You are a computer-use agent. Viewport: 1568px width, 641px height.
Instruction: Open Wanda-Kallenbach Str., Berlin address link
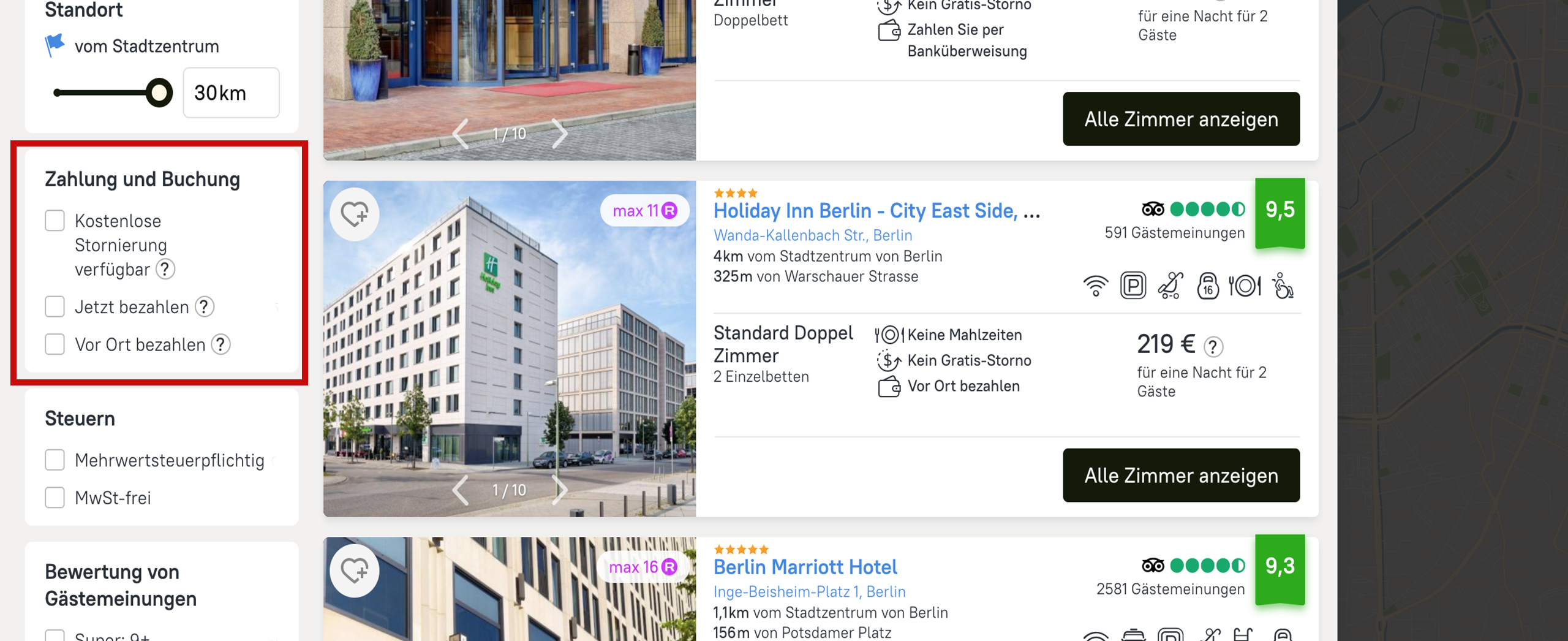(x=812, y=235)
